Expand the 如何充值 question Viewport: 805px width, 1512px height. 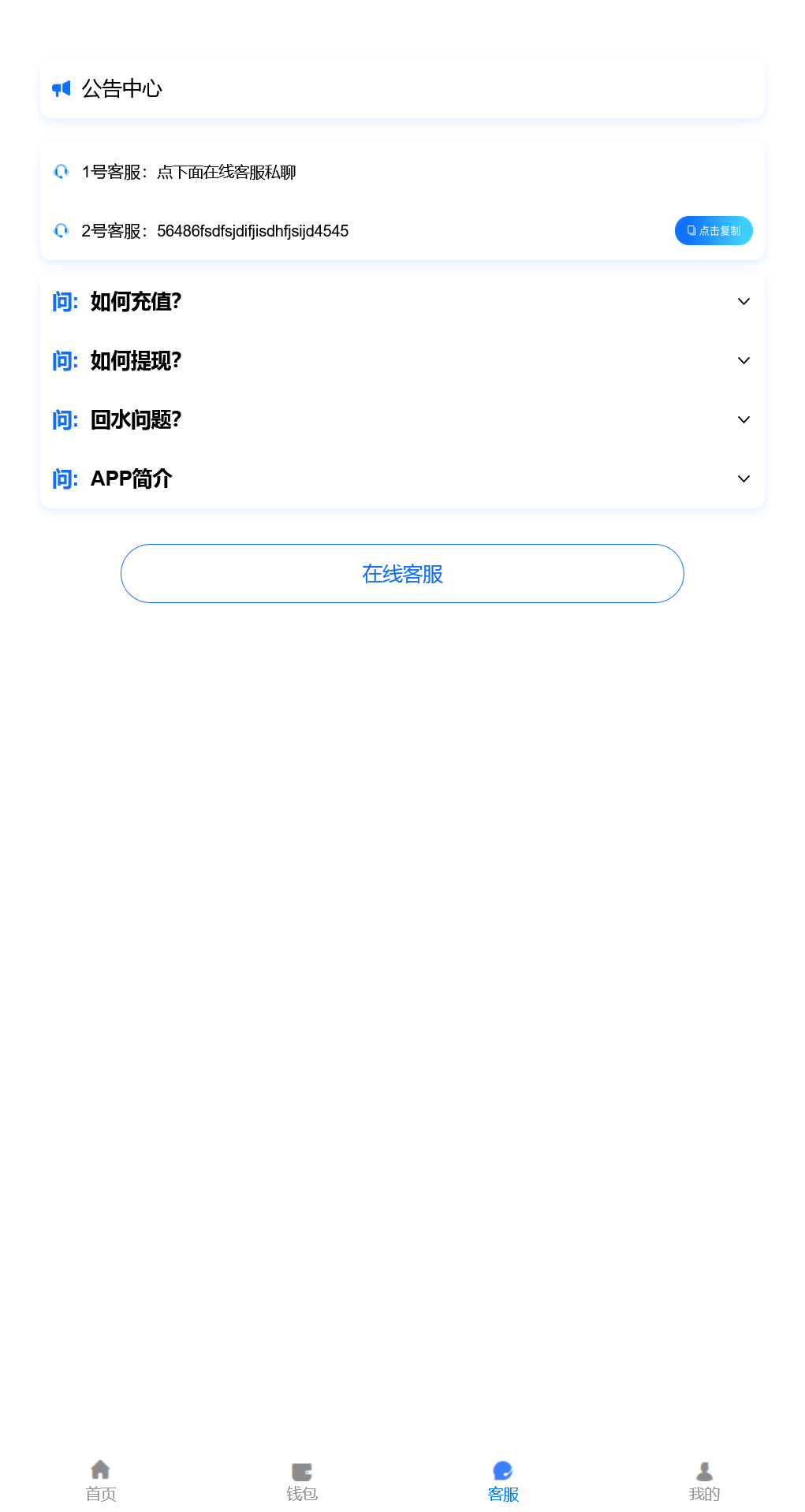click(743, 301)
